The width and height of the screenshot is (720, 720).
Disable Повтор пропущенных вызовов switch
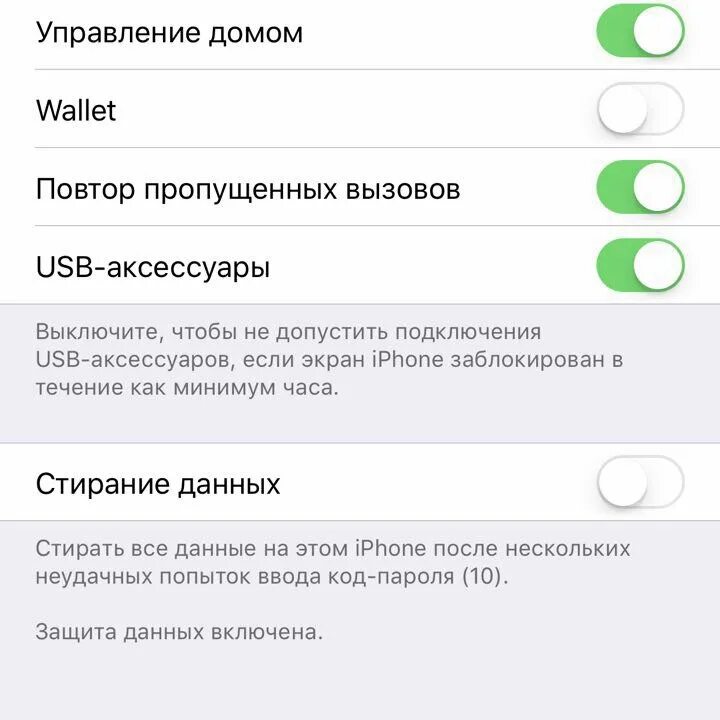(x=640, y=187)
